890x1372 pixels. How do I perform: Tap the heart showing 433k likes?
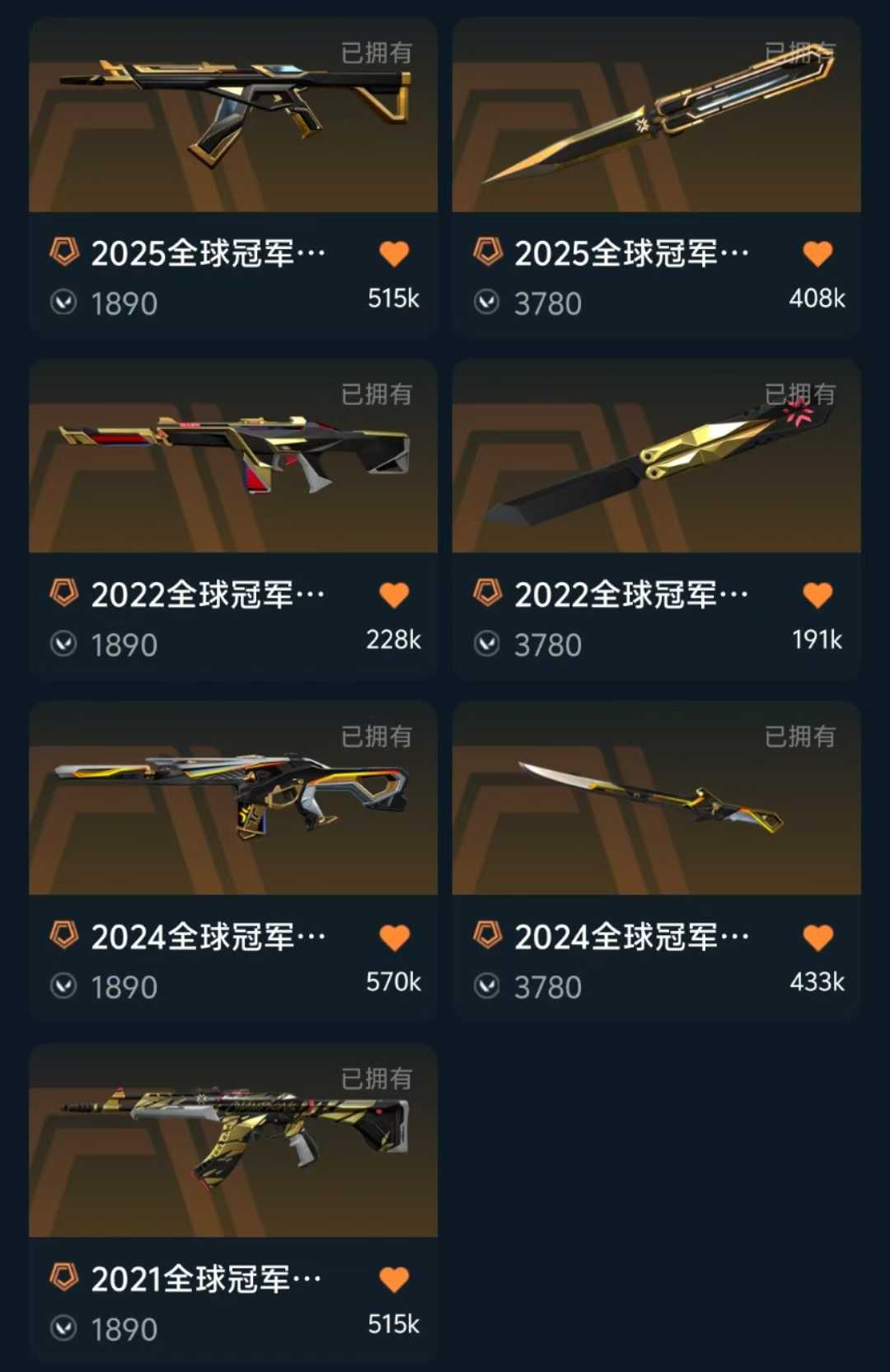pyautogui.click(x=817, y=937)
